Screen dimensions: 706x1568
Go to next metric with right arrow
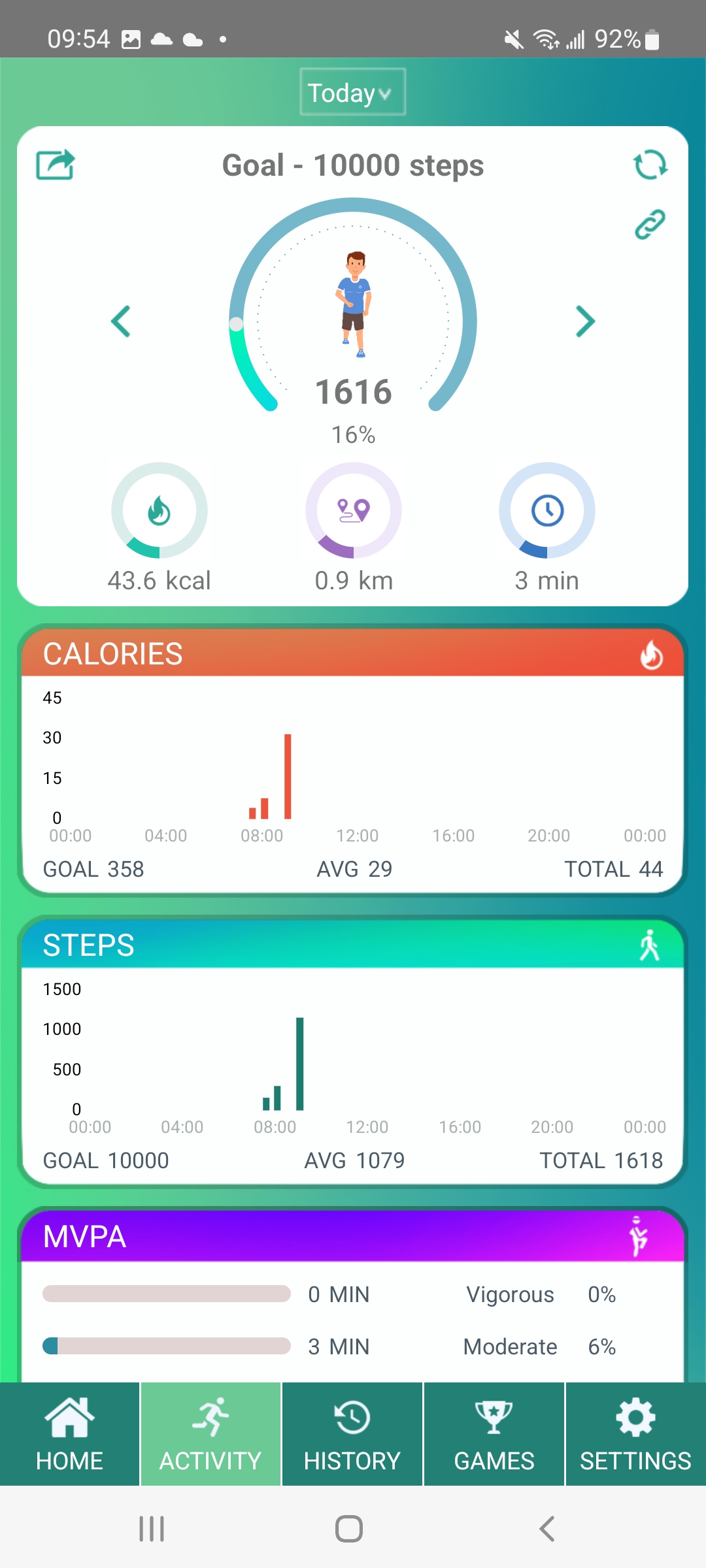pos(585,321)
